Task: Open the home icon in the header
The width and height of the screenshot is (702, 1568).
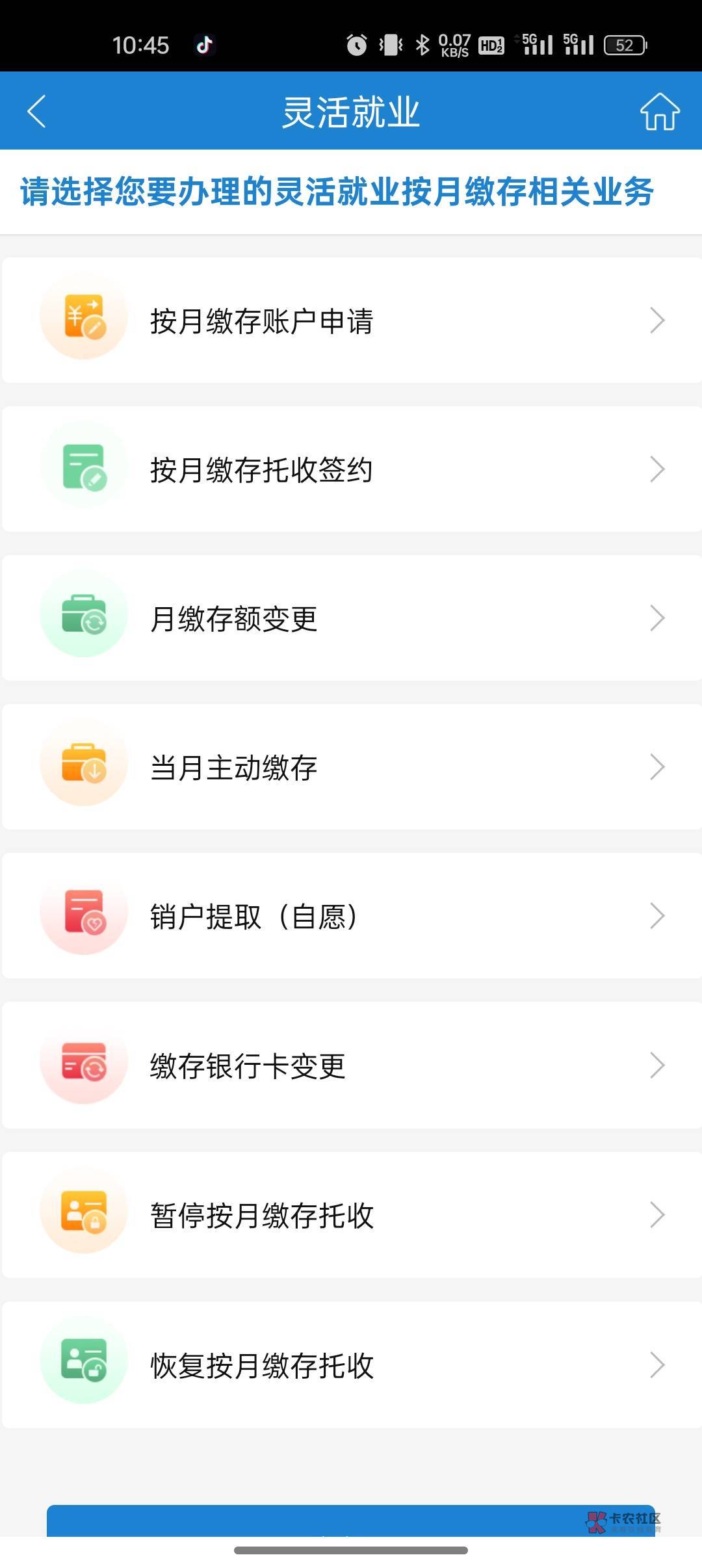Action: click(x=659, y=111)
